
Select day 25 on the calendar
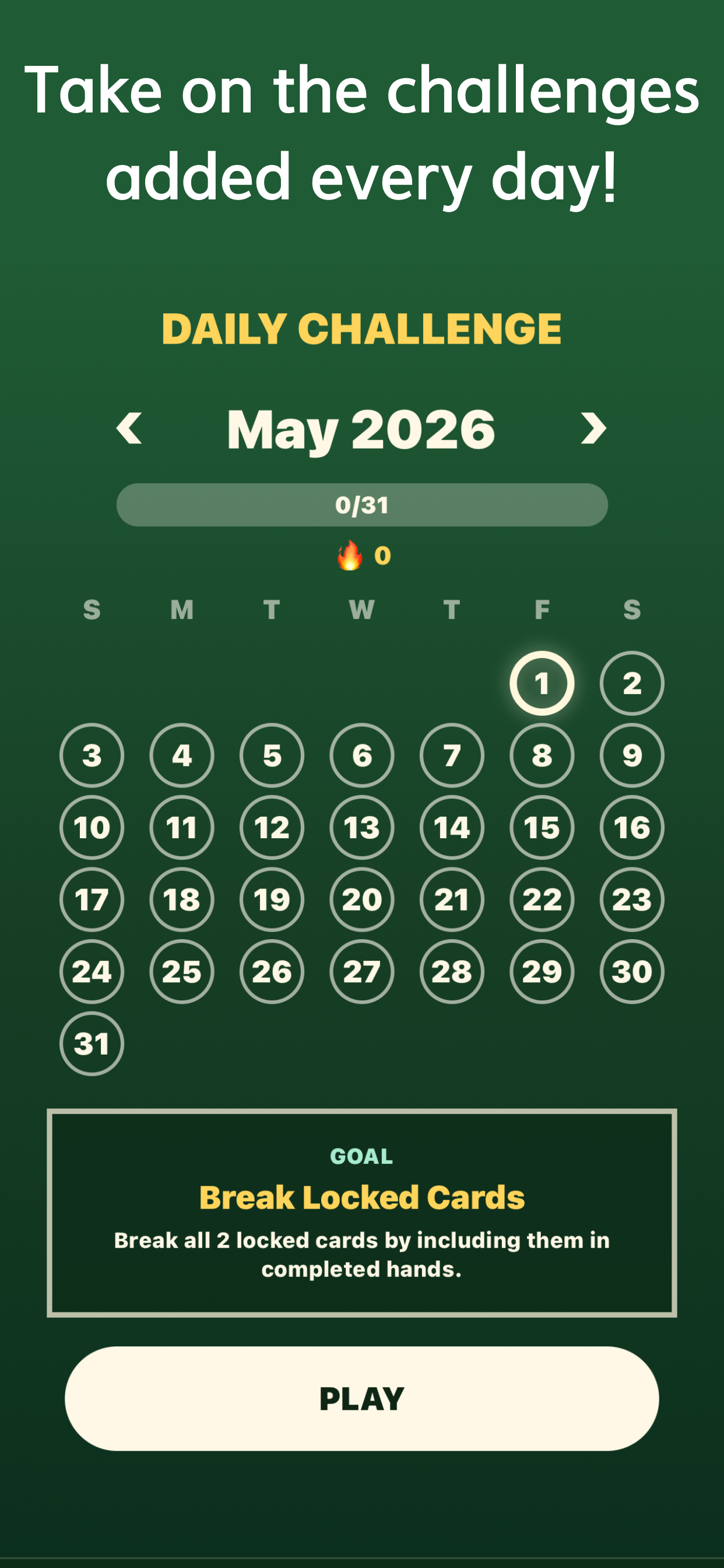click(182, 971)
